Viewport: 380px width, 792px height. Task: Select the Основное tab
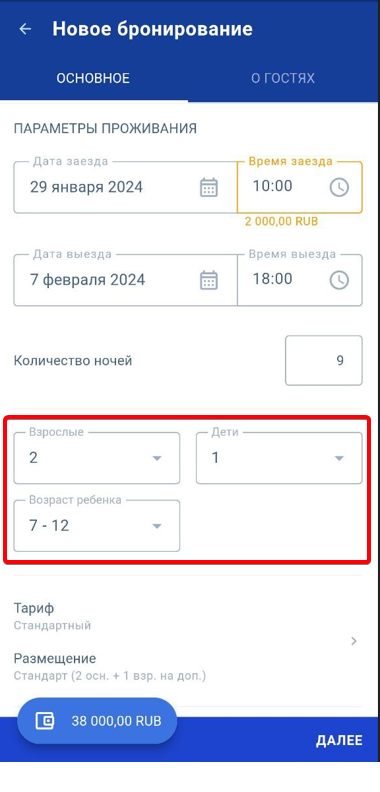[93, 78]
